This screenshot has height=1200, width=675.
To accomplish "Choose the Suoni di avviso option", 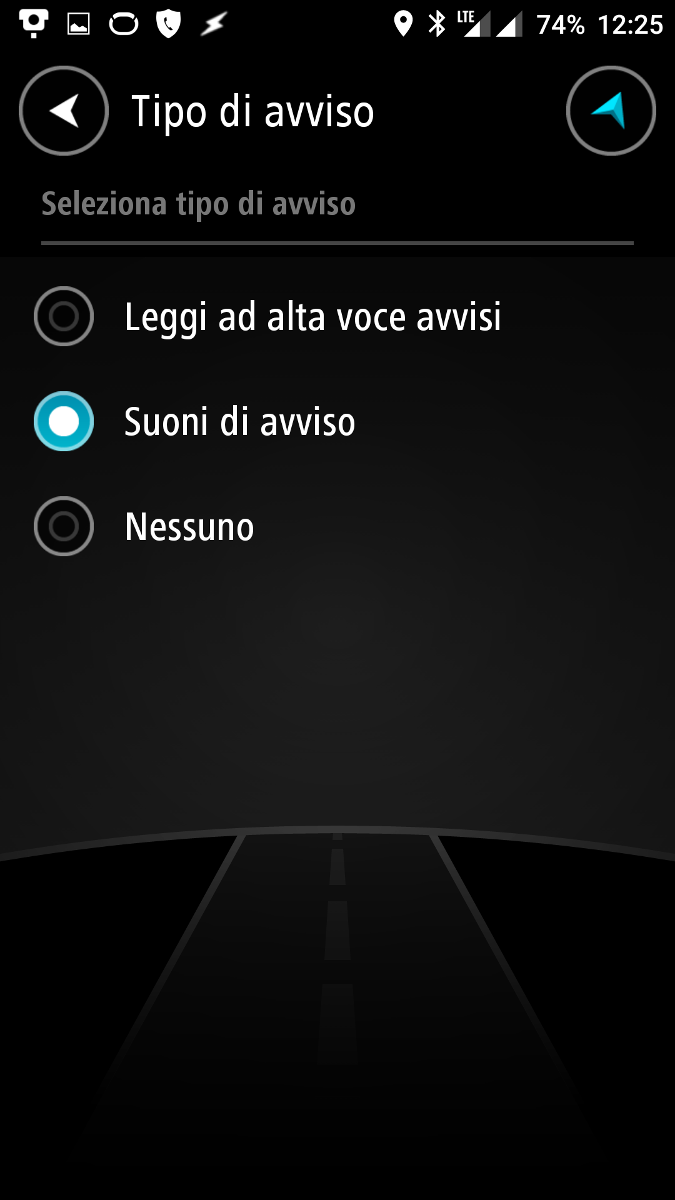I will coord(337,422).
